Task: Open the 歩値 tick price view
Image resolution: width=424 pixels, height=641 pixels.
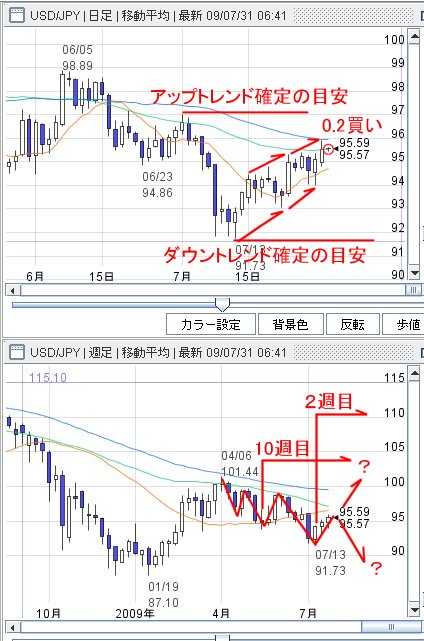Action: click(x=404, y=325)
